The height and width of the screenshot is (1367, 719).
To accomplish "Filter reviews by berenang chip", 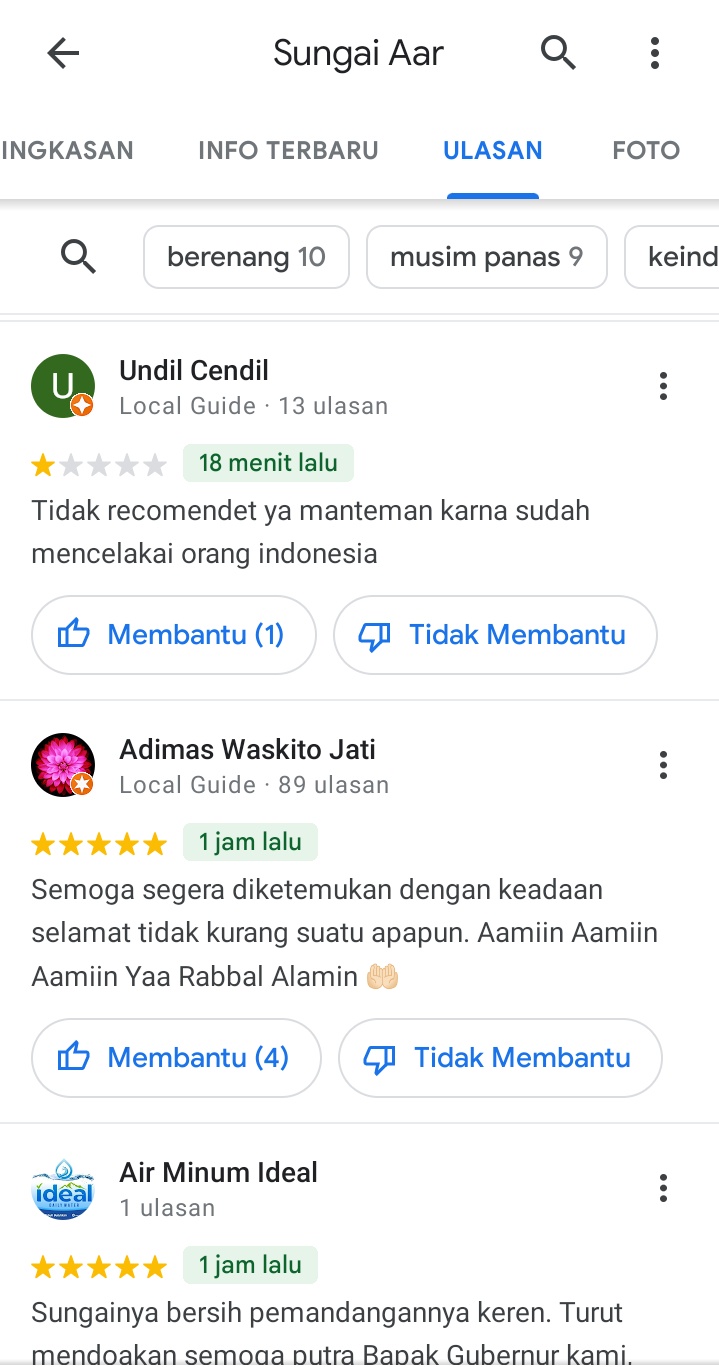I will 246,257.
